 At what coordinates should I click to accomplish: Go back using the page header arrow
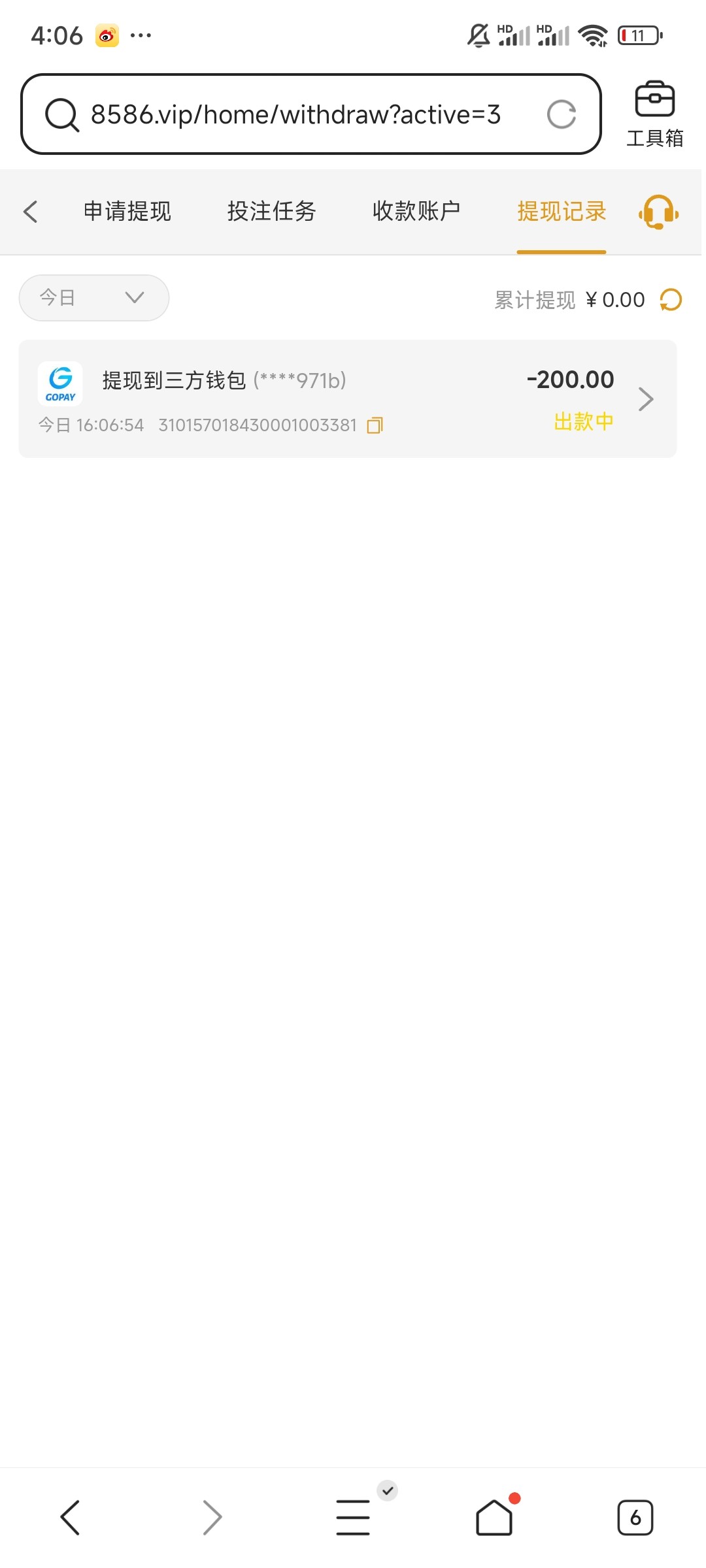[x=31, y=212]
